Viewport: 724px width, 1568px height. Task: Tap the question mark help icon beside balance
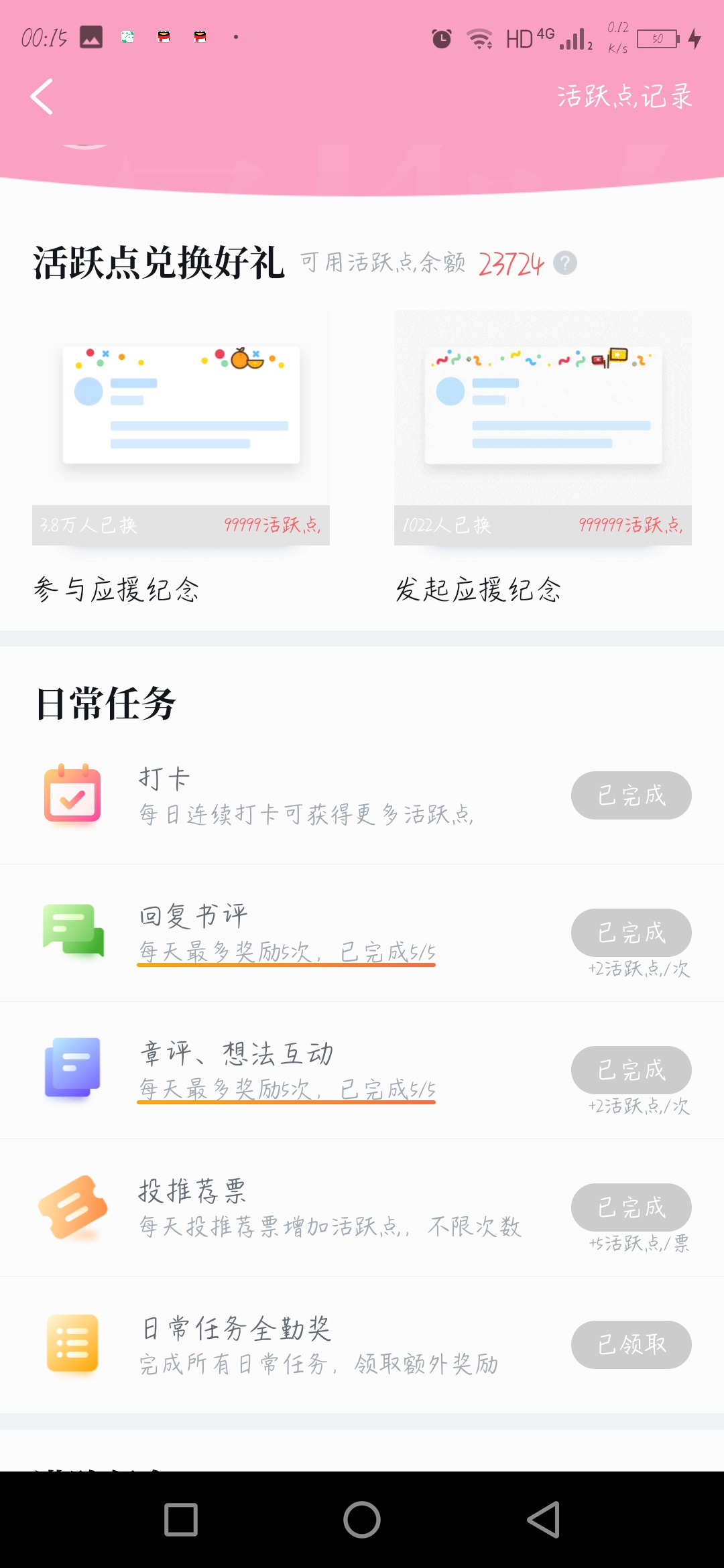tap(565, 263)
